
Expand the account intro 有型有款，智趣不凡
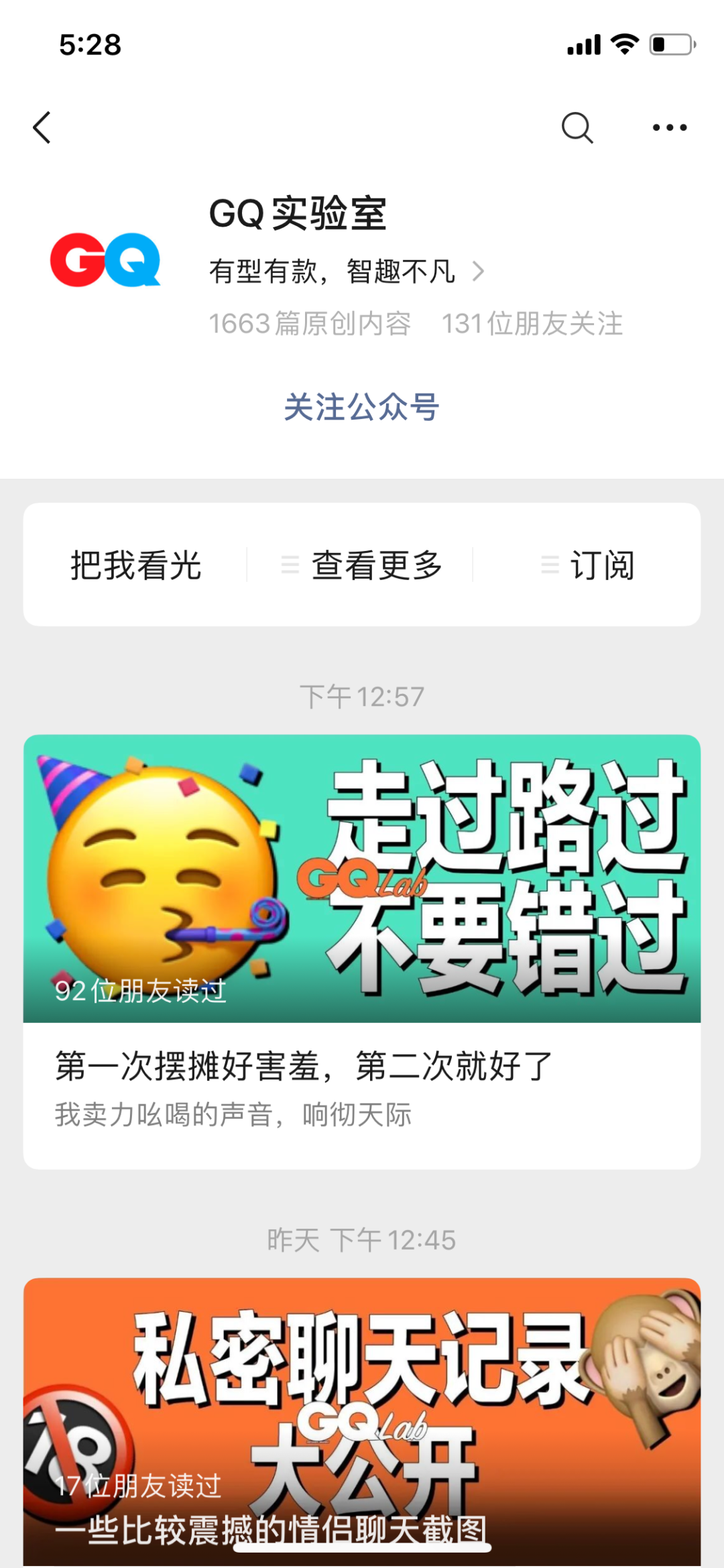(345, 272)
